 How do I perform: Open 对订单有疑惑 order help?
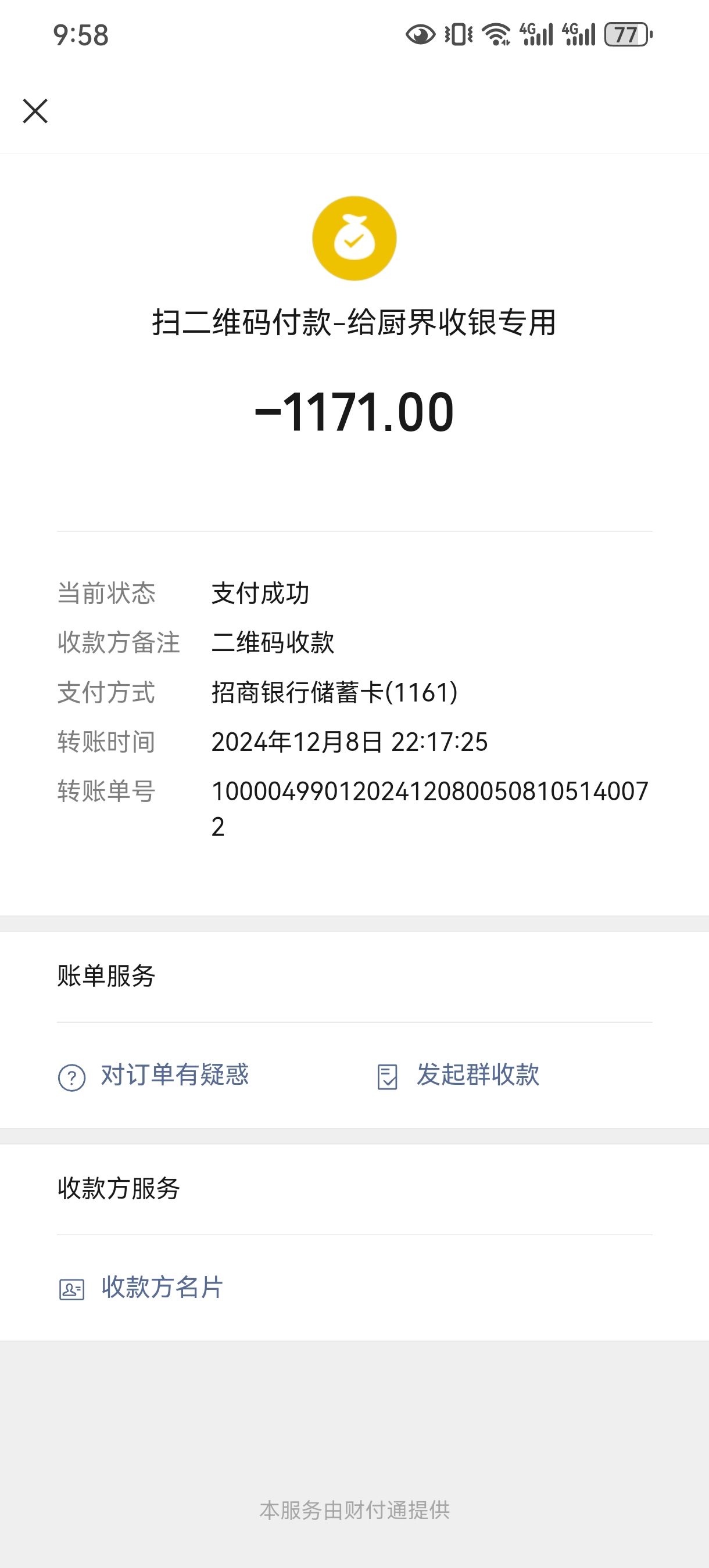coord(153,1076)
